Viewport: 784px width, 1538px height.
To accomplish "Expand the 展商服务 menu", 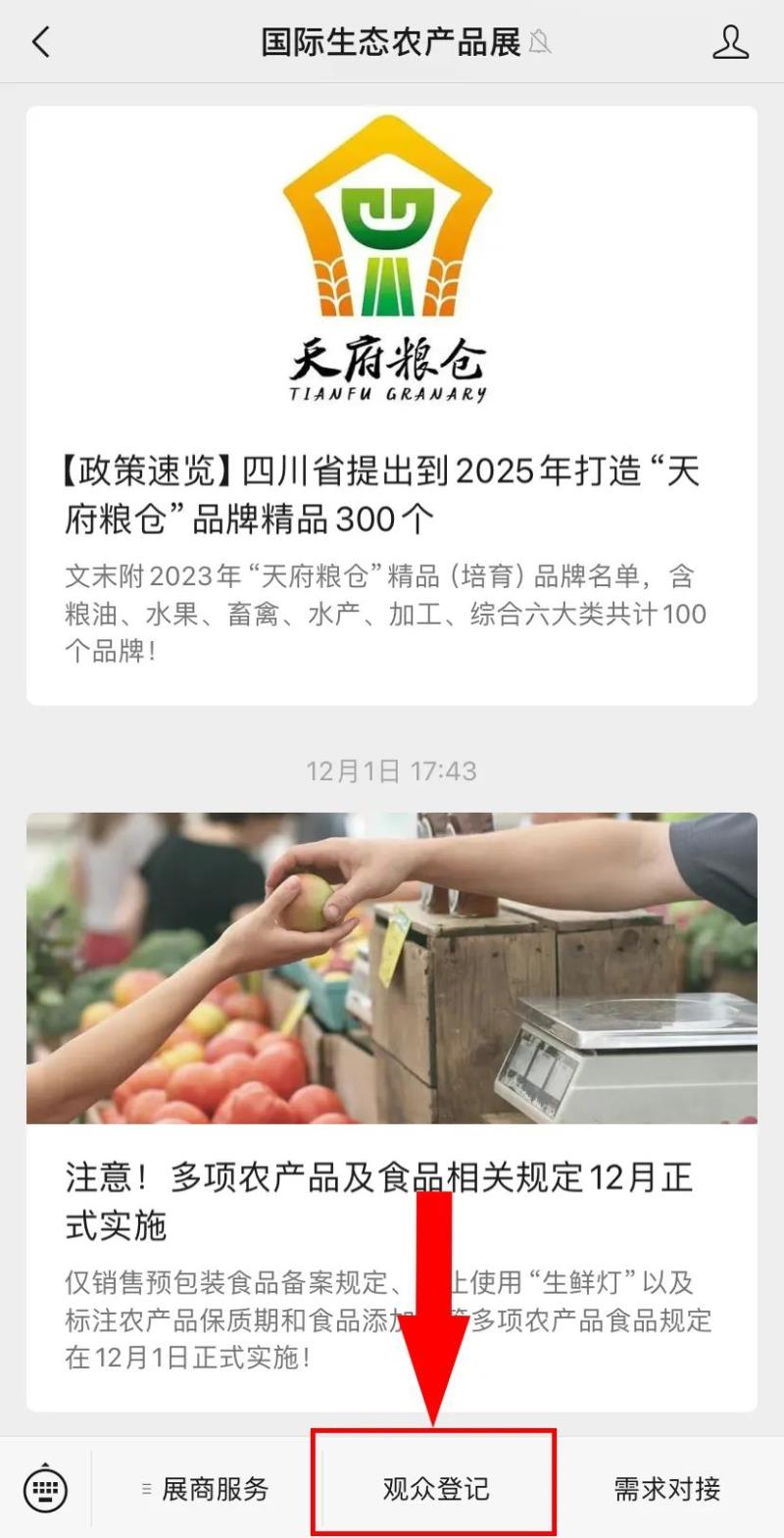I will point(206,1489).
